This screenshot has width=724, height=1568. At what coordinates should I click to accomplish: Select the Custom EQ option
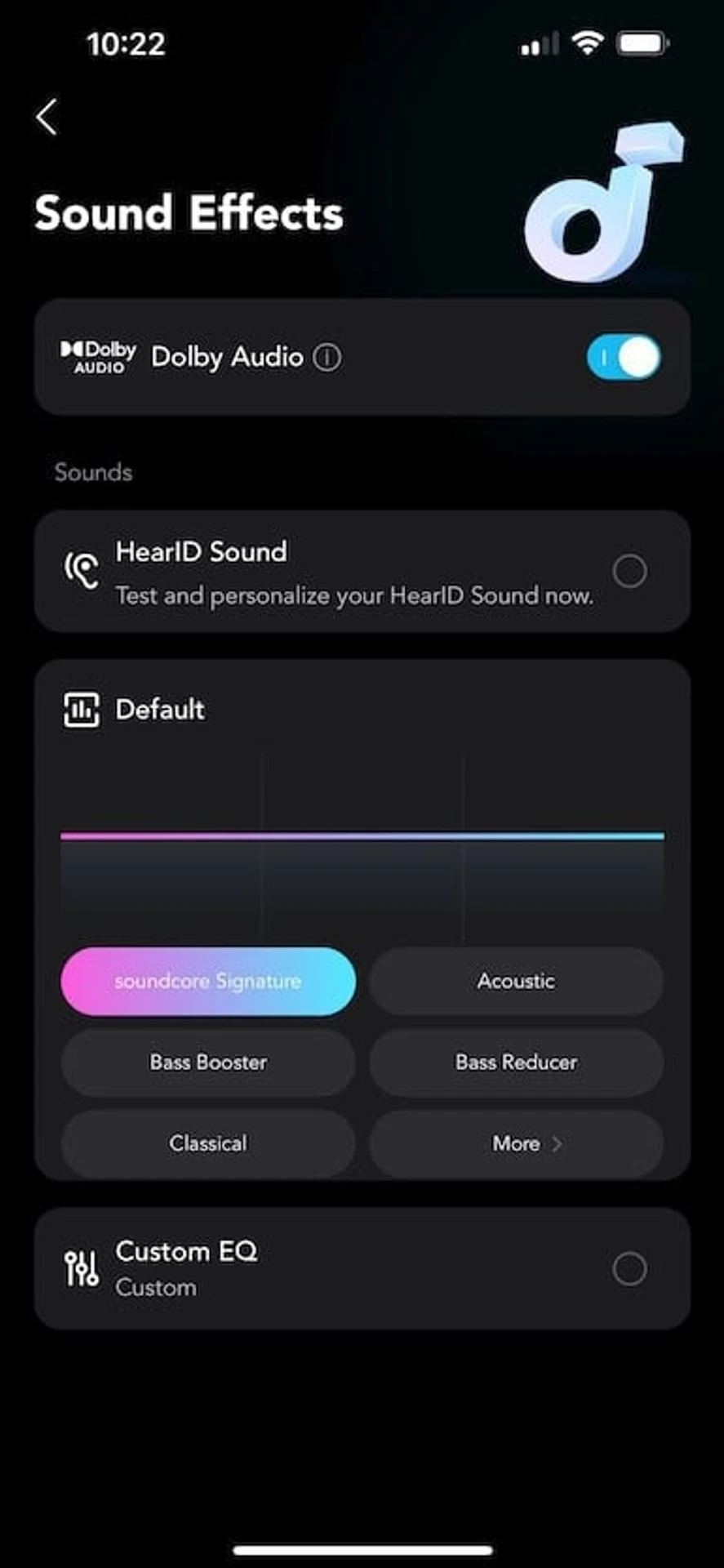coord(629,1269)
